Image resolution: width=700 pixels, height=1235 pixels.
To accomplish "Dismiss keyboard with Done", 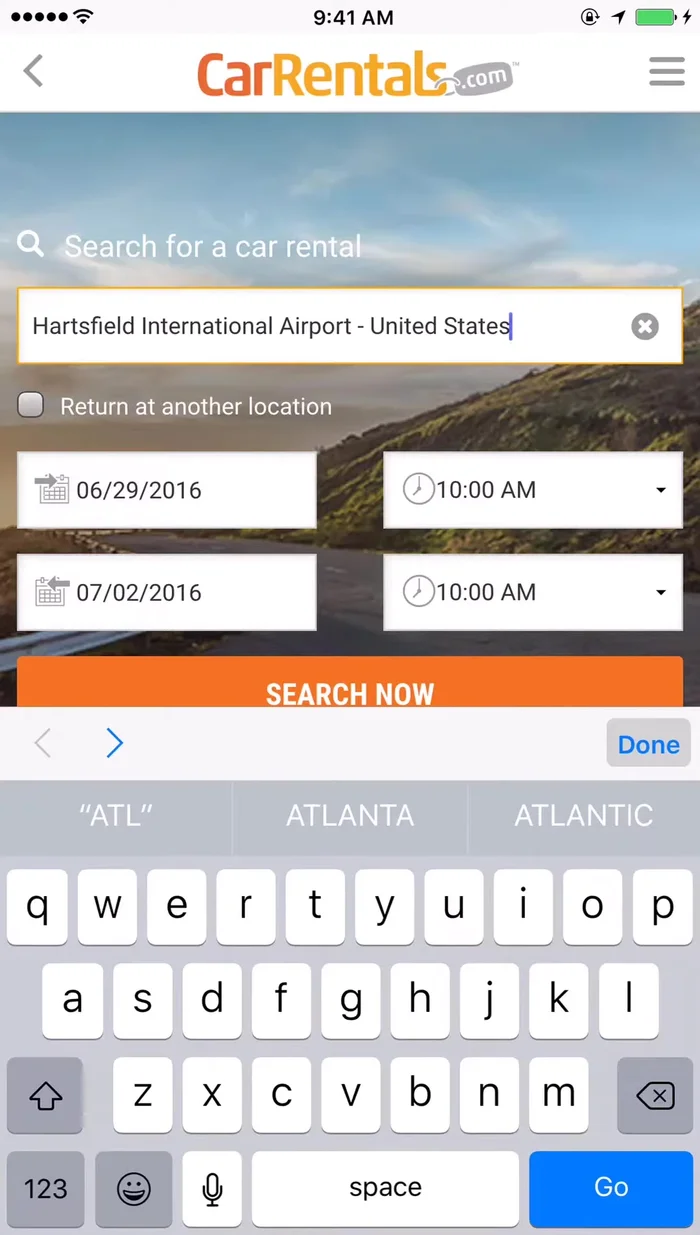I will [x=648, y=744].
